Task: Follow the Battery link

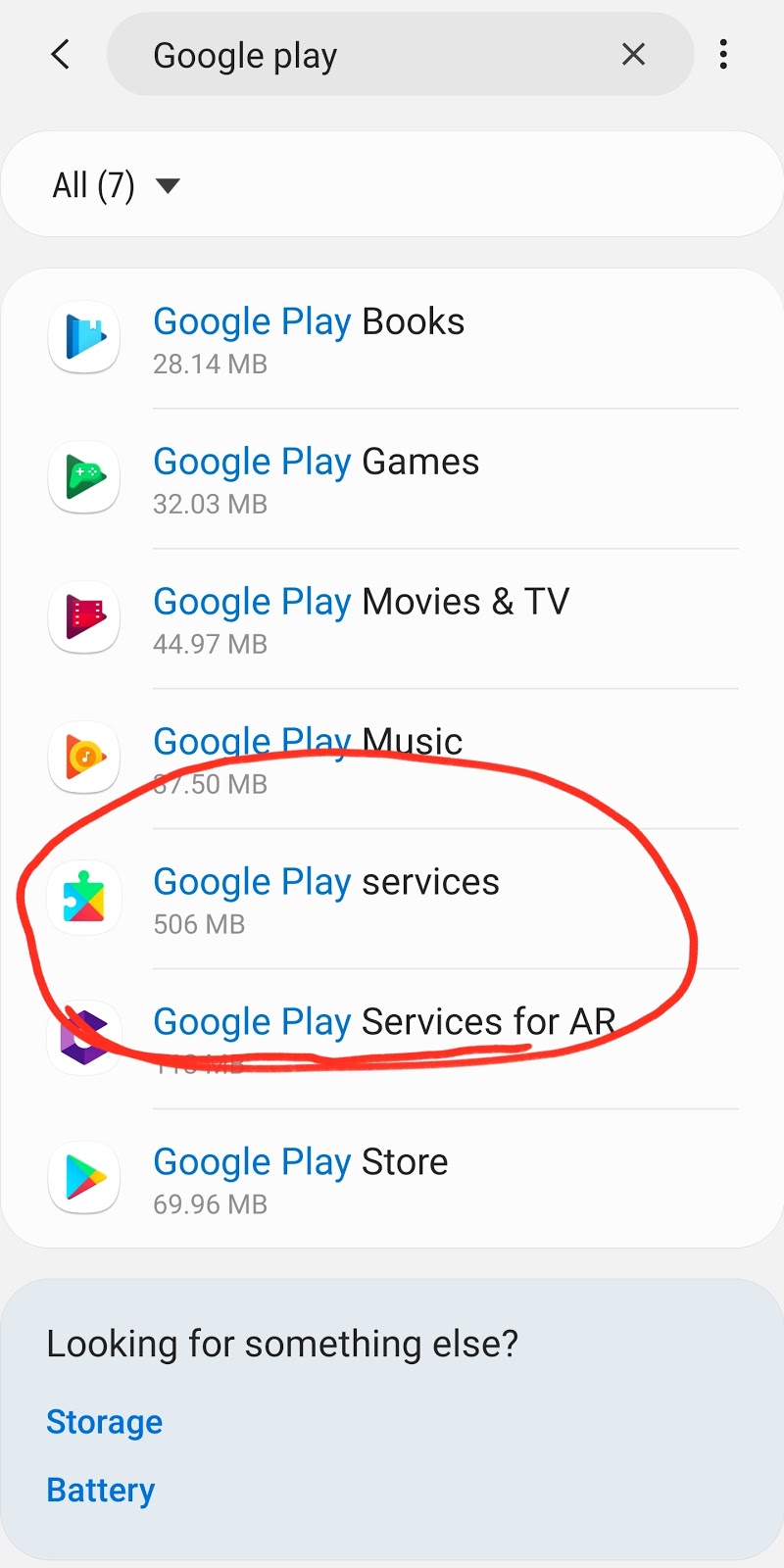Action: 100,1490
